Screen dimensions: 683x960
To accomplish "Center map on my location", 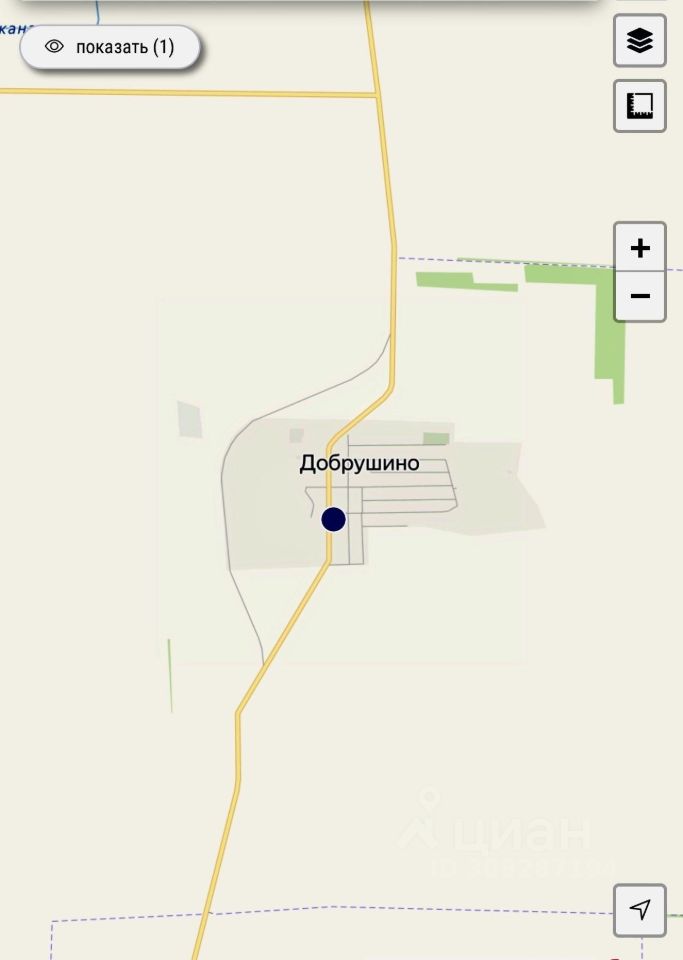I will 640,909.
